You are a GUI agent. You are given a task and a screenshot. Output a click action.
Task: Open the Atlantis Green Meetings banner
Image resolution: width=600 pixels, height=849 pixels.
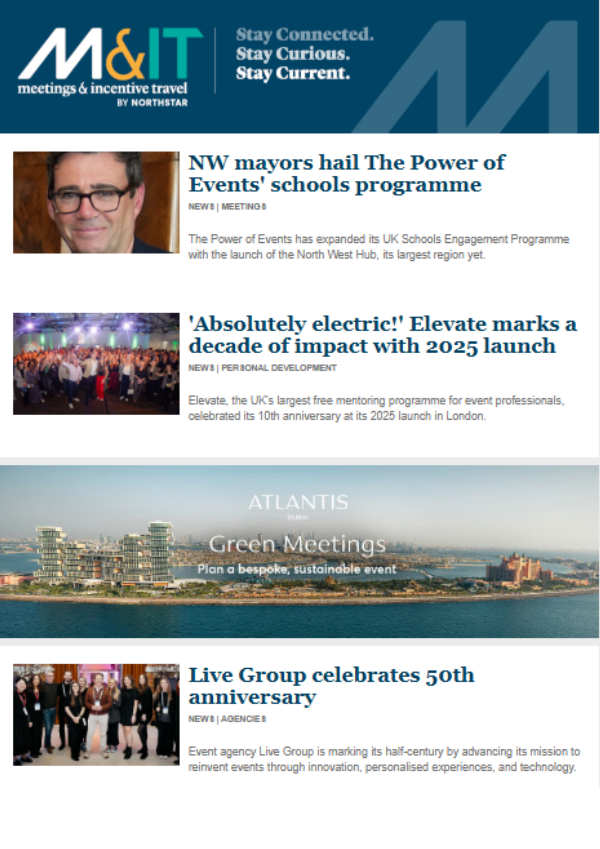[299, 551]
